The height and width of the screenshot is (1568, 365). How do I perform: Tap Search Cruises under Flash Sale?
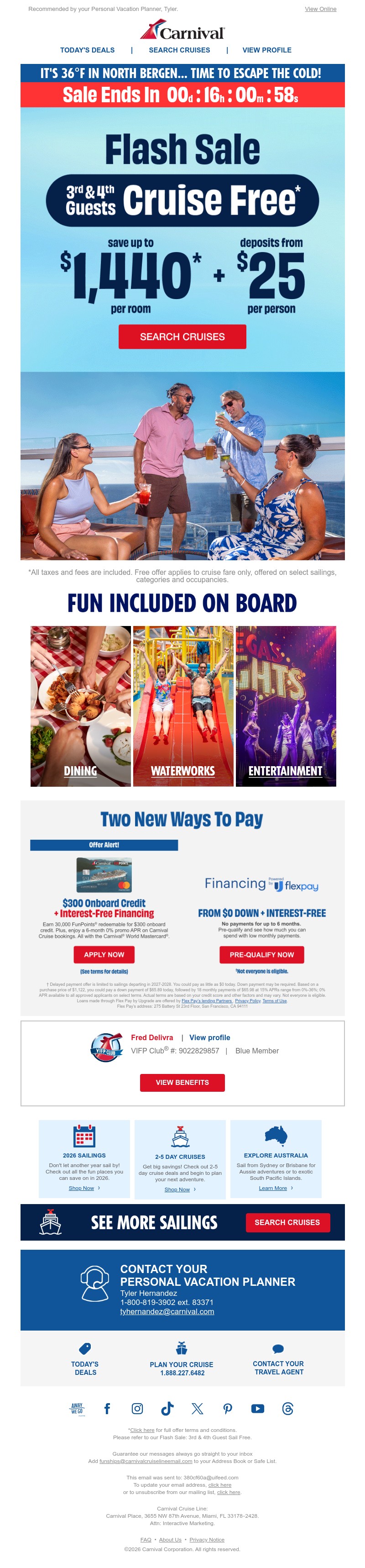(182, 337)
